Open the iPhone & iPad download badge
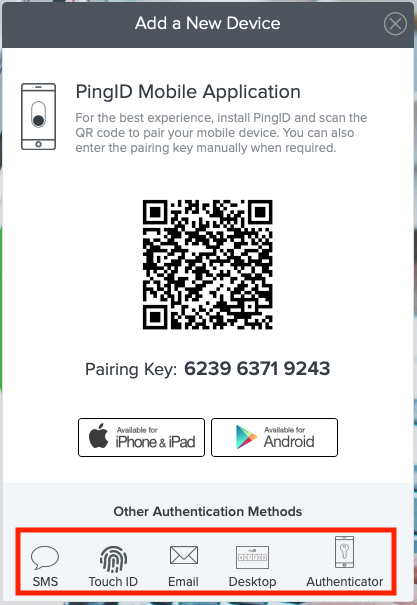 pyautogui.click(x=141, y=437)
